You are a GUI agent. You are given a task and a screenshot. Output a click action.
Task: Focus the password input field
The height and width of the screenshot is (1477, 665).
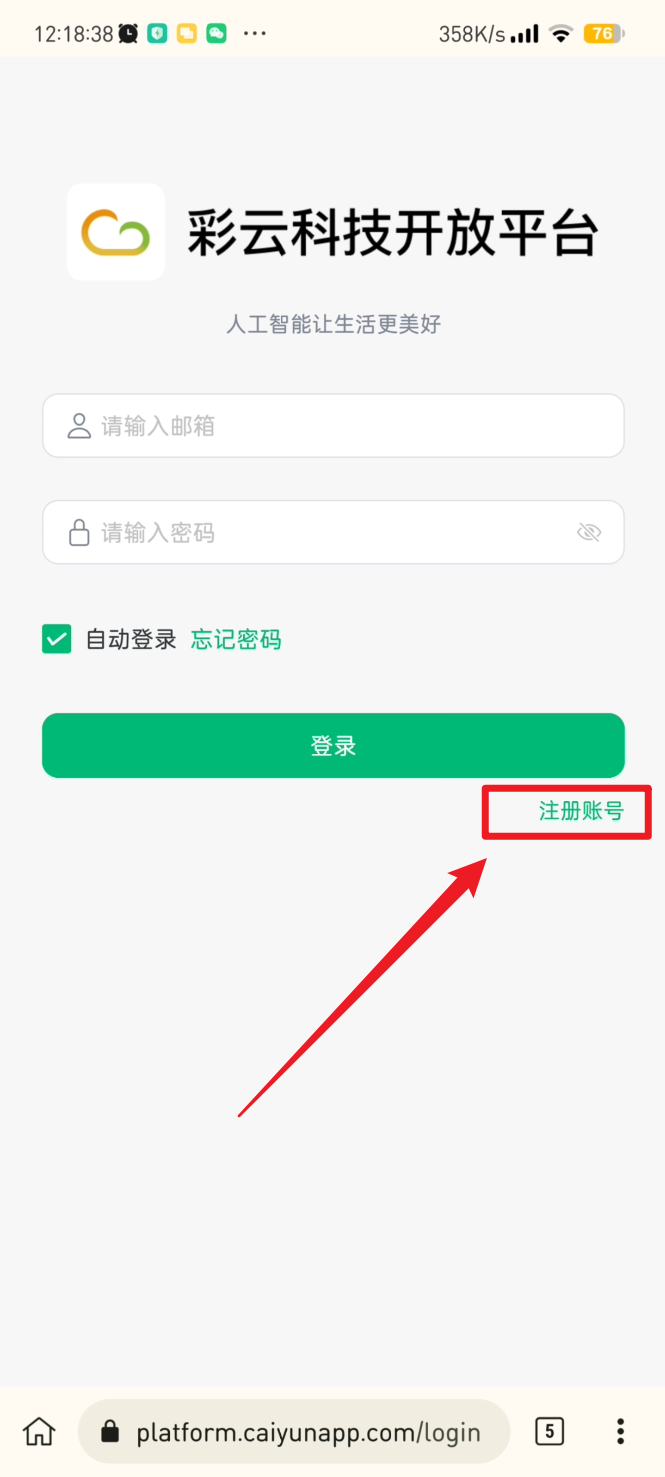pyautogui.click(x=320, y=533)
